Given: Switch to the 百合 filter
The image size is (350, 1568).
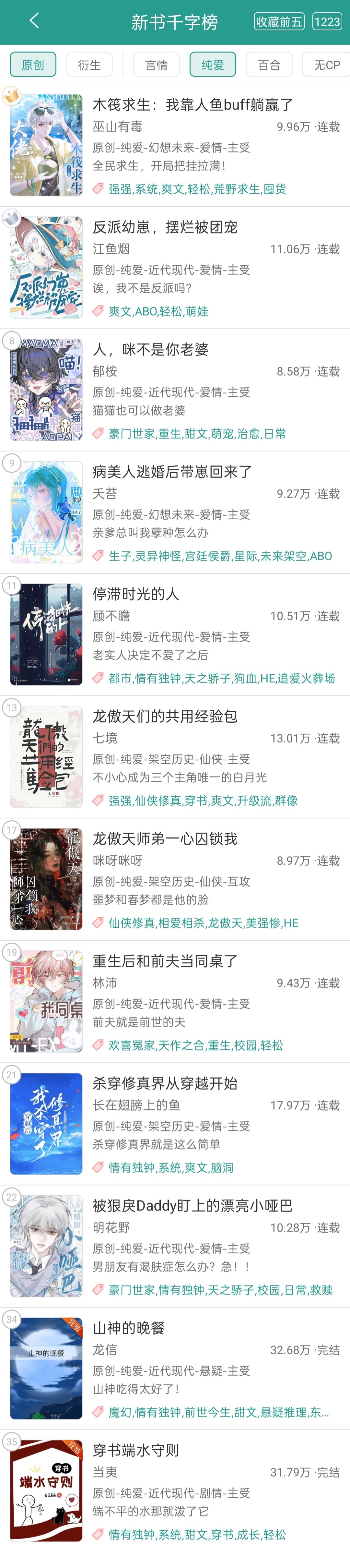Looking at the screenshot, I should pyautogui.click(x=269, y=65).
